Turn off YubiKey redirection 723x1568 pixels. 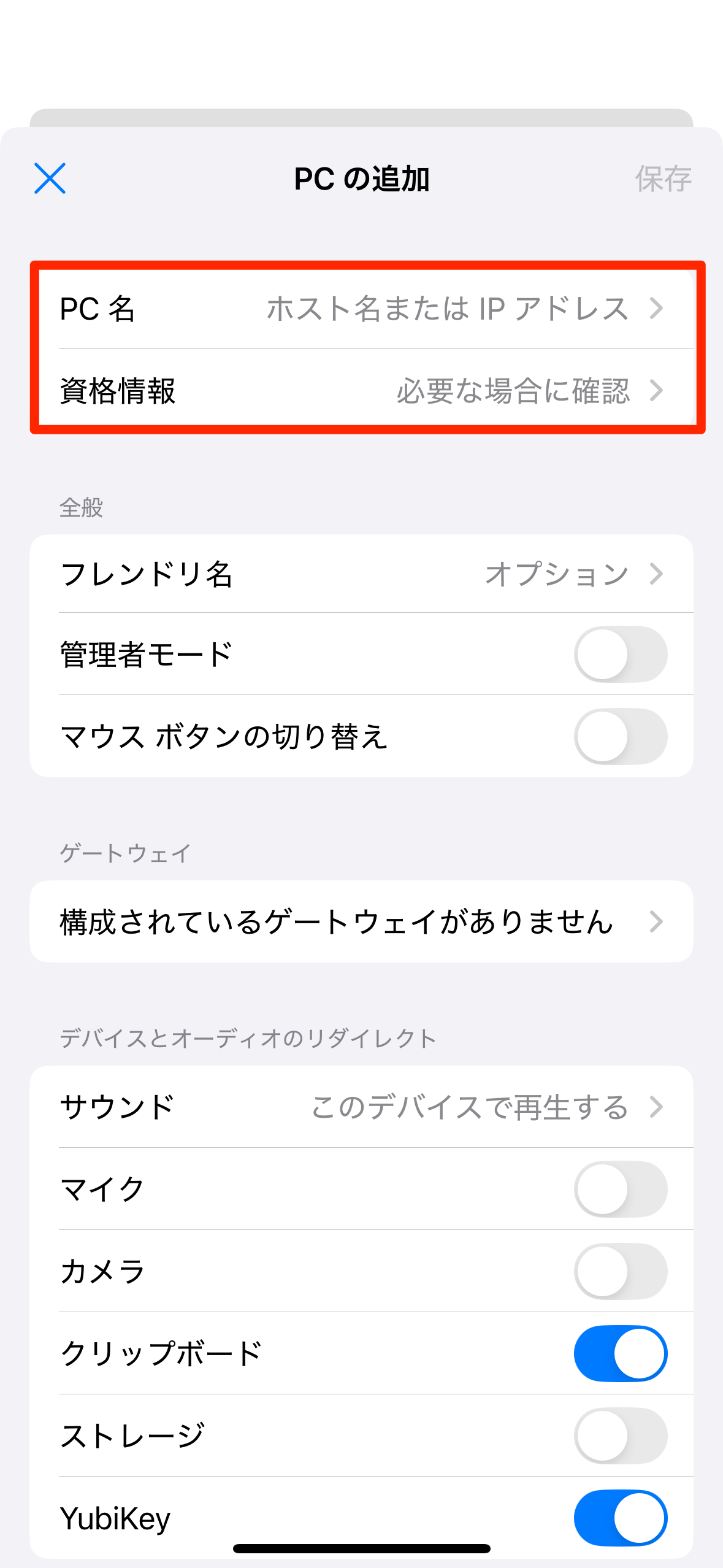point(620,1518)
